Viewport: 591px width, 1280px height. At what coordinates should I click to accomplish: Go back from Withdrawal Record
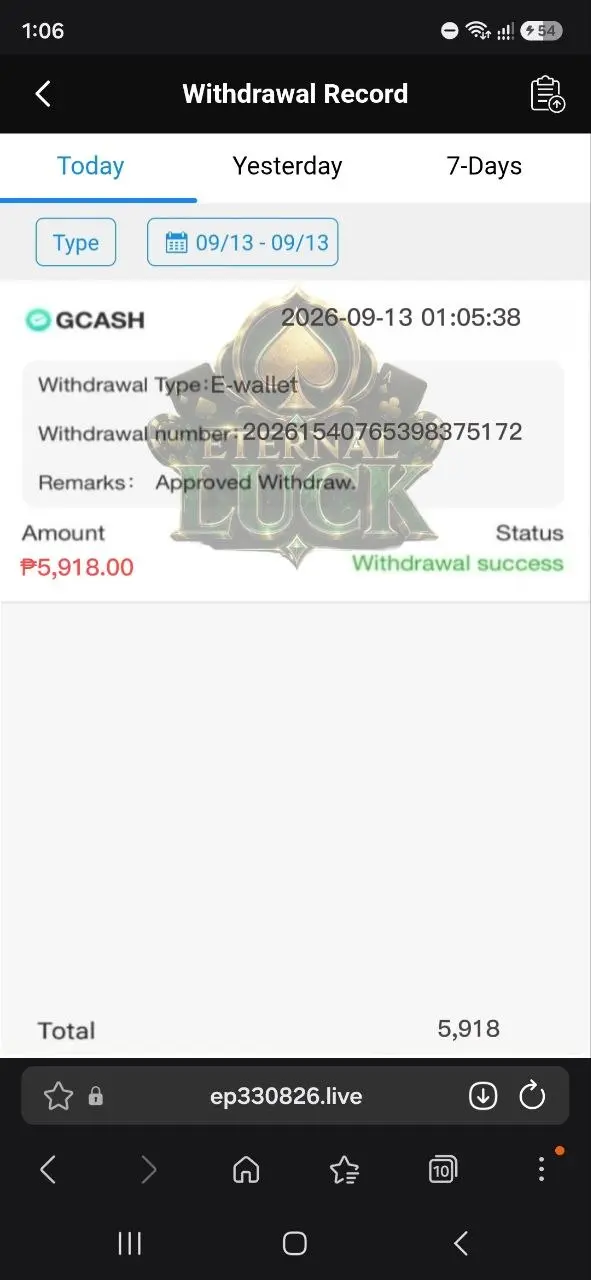(43, 94)
